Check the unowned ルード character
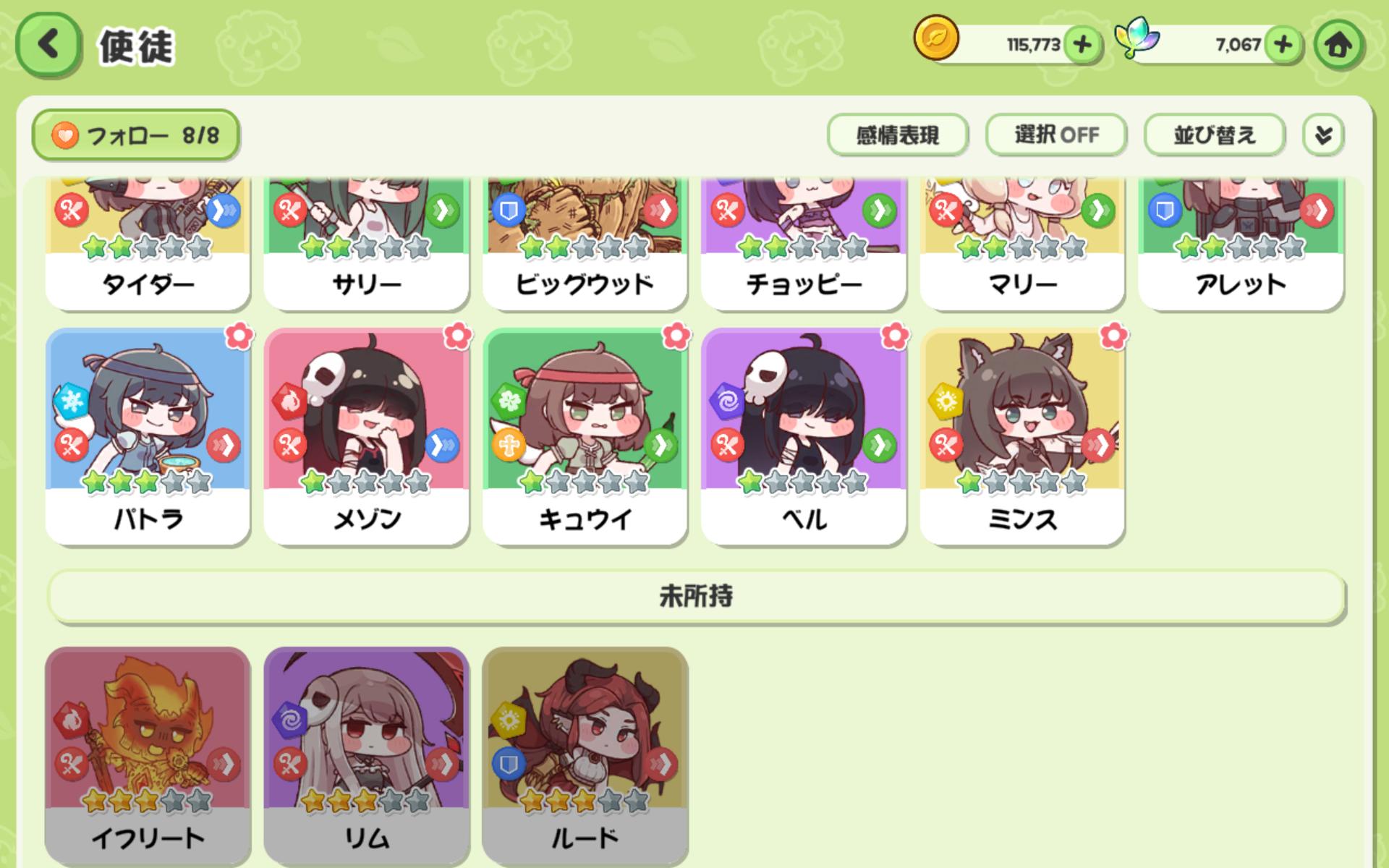The width and height of the screenshot is (1389, 868). coord(585,752)
